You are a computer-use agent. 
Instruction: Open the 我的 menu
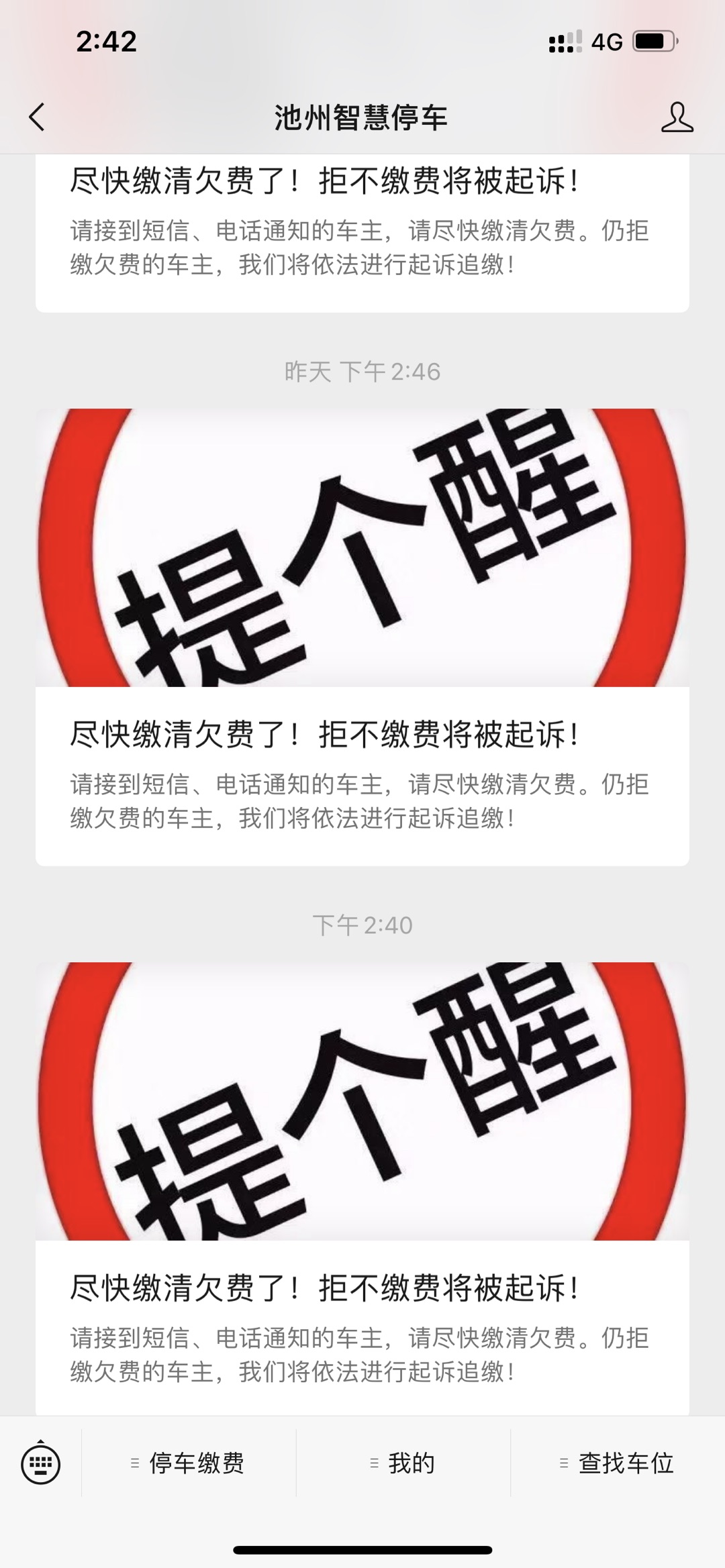click(403, 1463)
